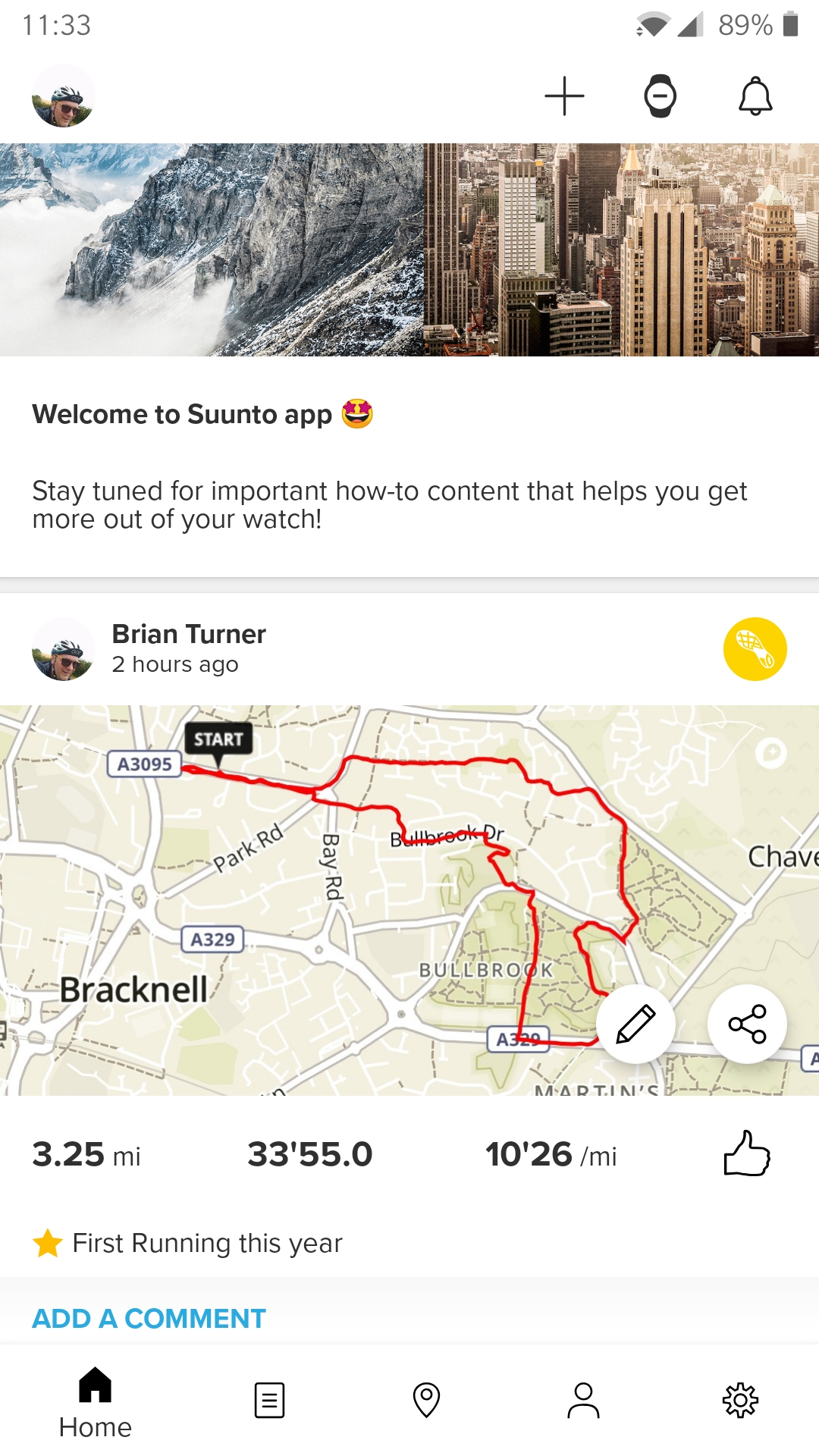
Task: Like the running workout
Action: [x=747, y=1153]
